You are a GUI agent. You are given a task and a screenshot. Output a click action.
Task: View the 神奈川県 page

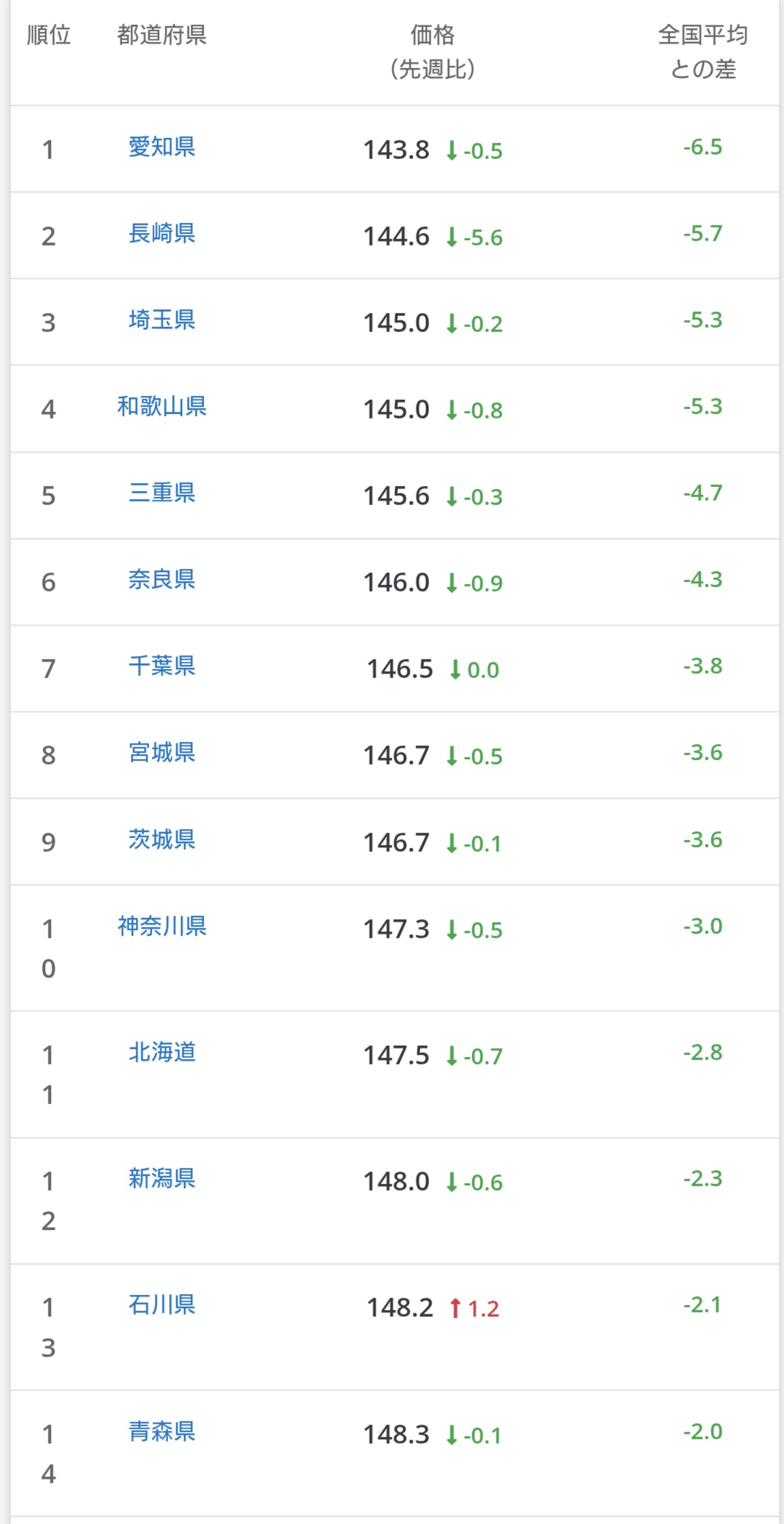coord(161,926)
